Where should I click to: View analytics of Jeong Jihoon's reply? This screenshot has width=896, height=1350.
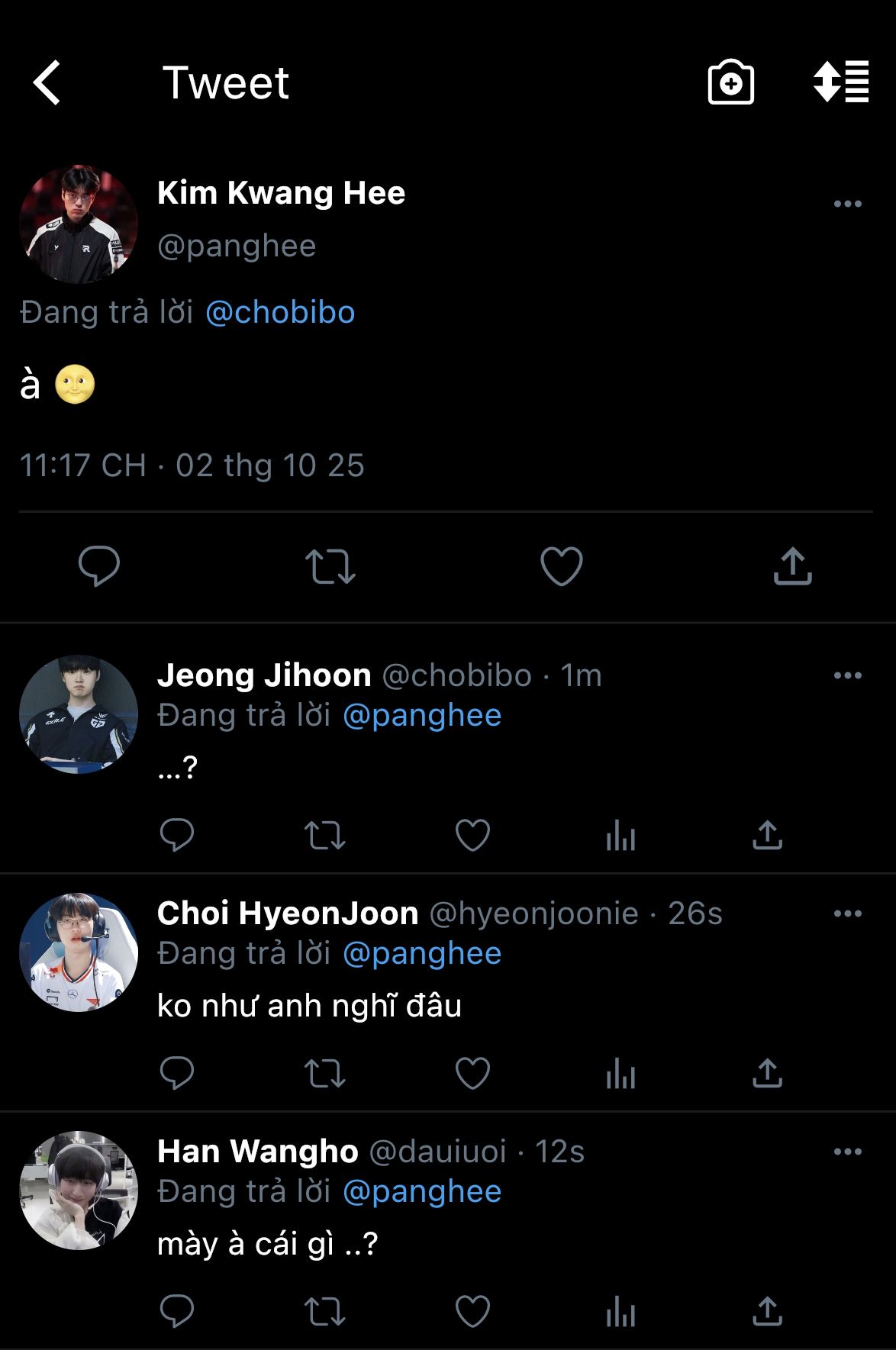[620, 836]
